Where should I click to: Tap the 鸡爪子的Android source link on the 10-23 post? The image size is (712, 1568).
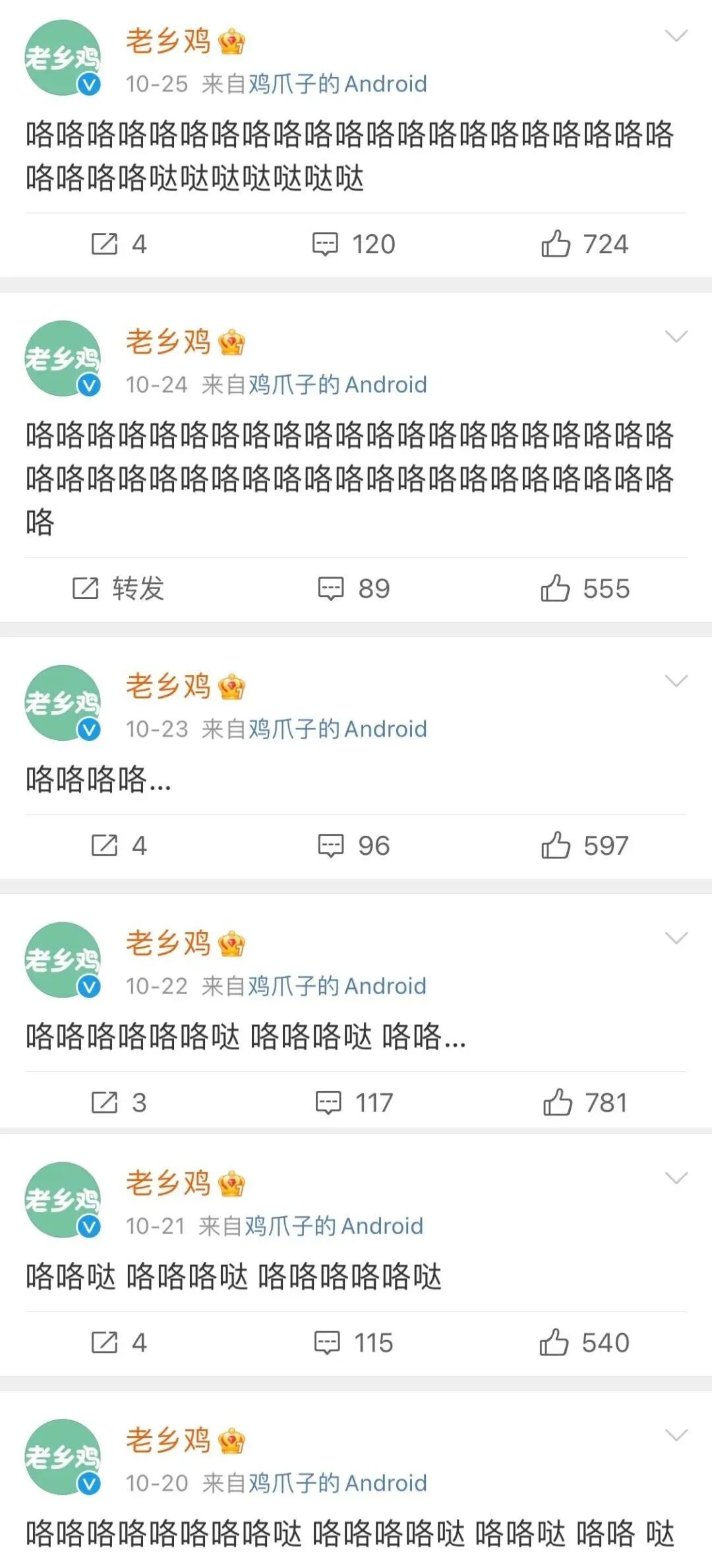(x=338, y=729)
